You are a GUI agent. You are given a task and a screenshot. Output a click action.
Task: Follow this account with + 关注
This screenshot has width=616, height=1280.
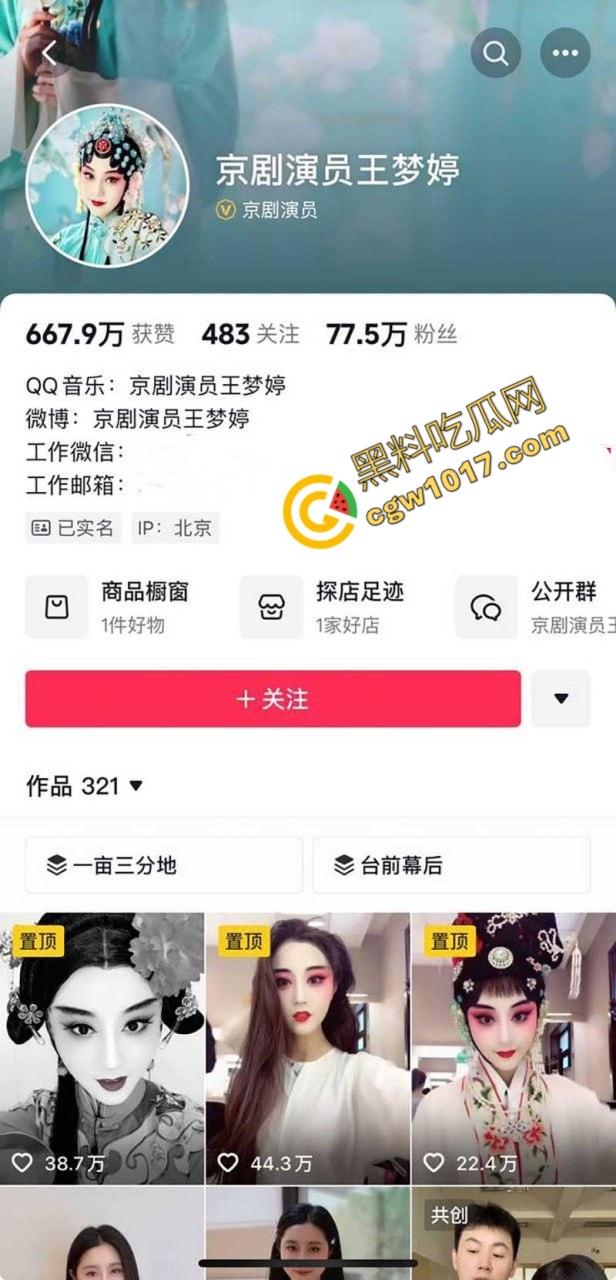click(x=273, y=699)
